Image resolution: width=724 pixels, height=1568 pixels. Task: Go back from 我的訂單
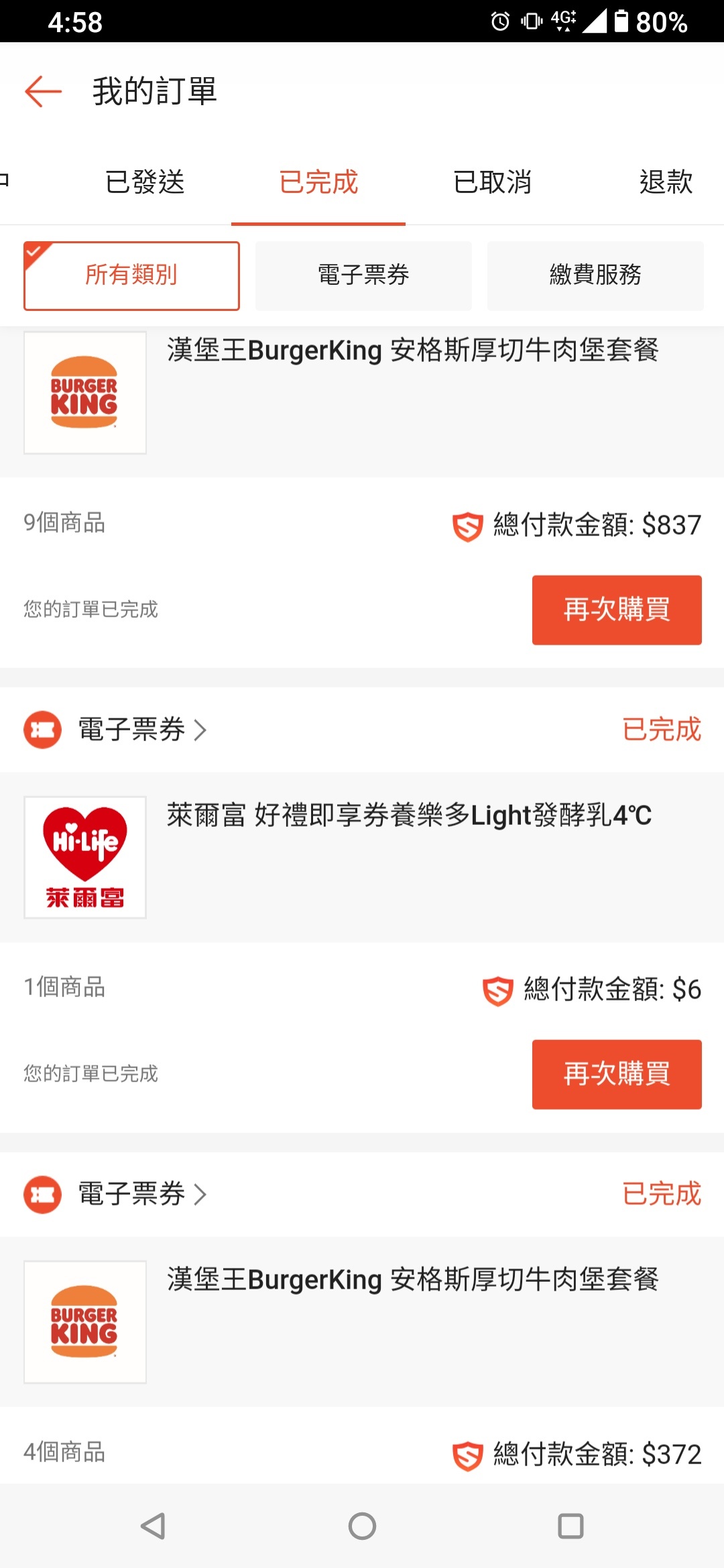(43, 91)
